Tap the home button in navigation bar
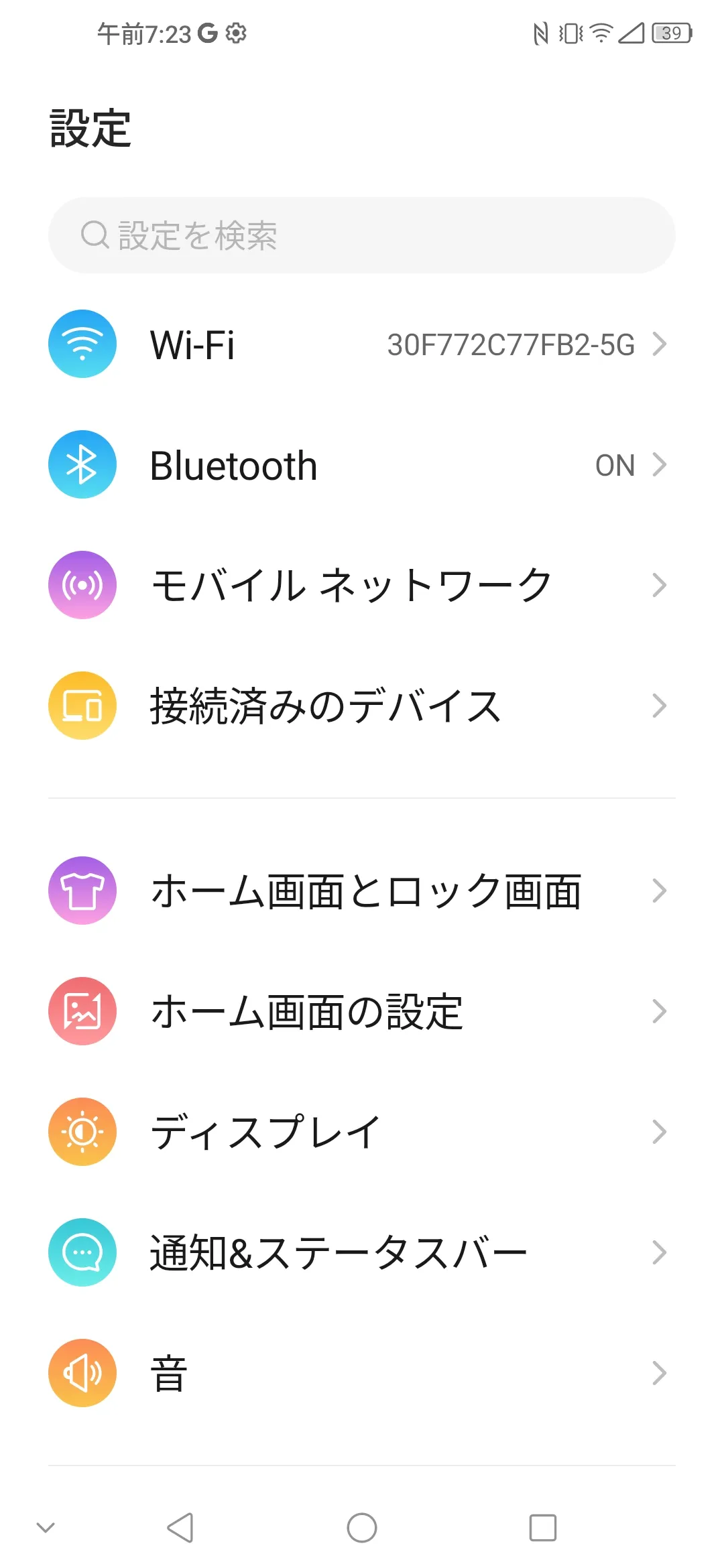 coord(362,1528)
